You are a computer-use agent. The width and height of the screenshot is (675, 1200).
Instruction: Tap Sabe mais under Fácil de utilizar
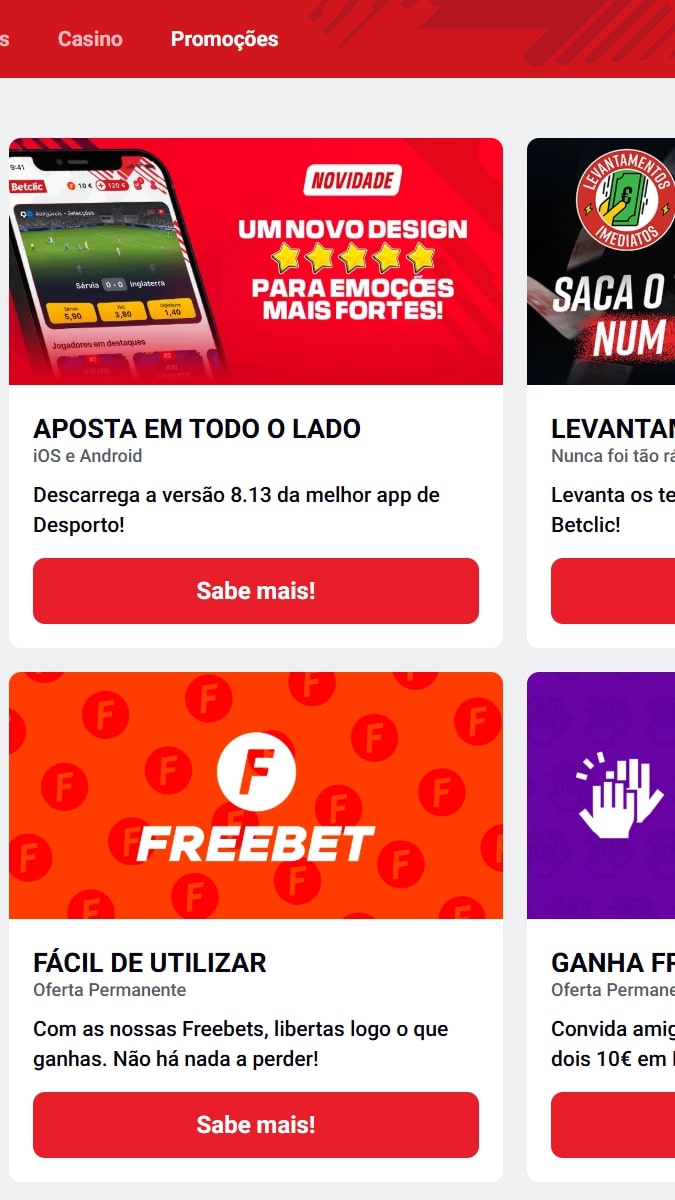tap(256, 1125)
